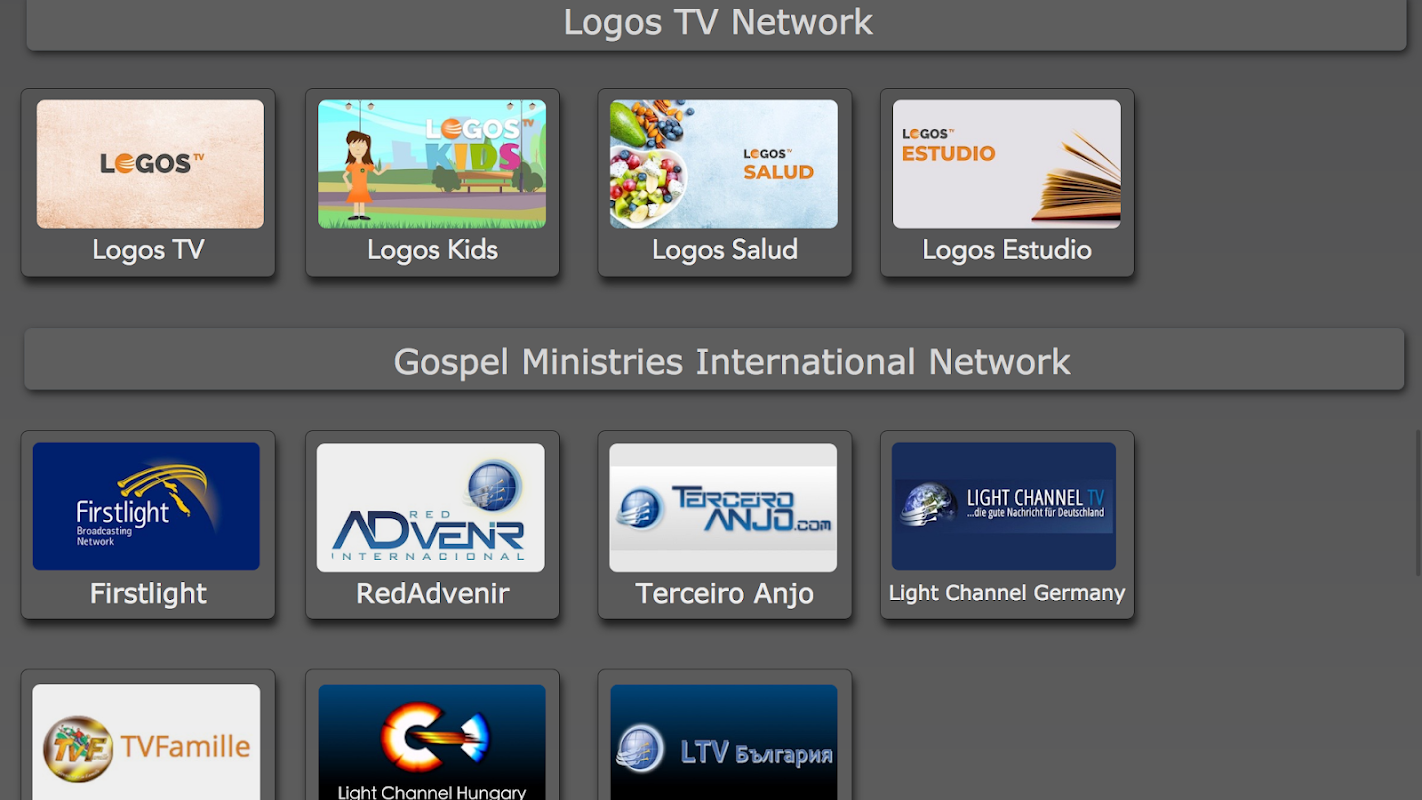The width and height of the screenshot is (1422, 800).
Task: Select the TVFamille channel
Action: click(148, 735)
